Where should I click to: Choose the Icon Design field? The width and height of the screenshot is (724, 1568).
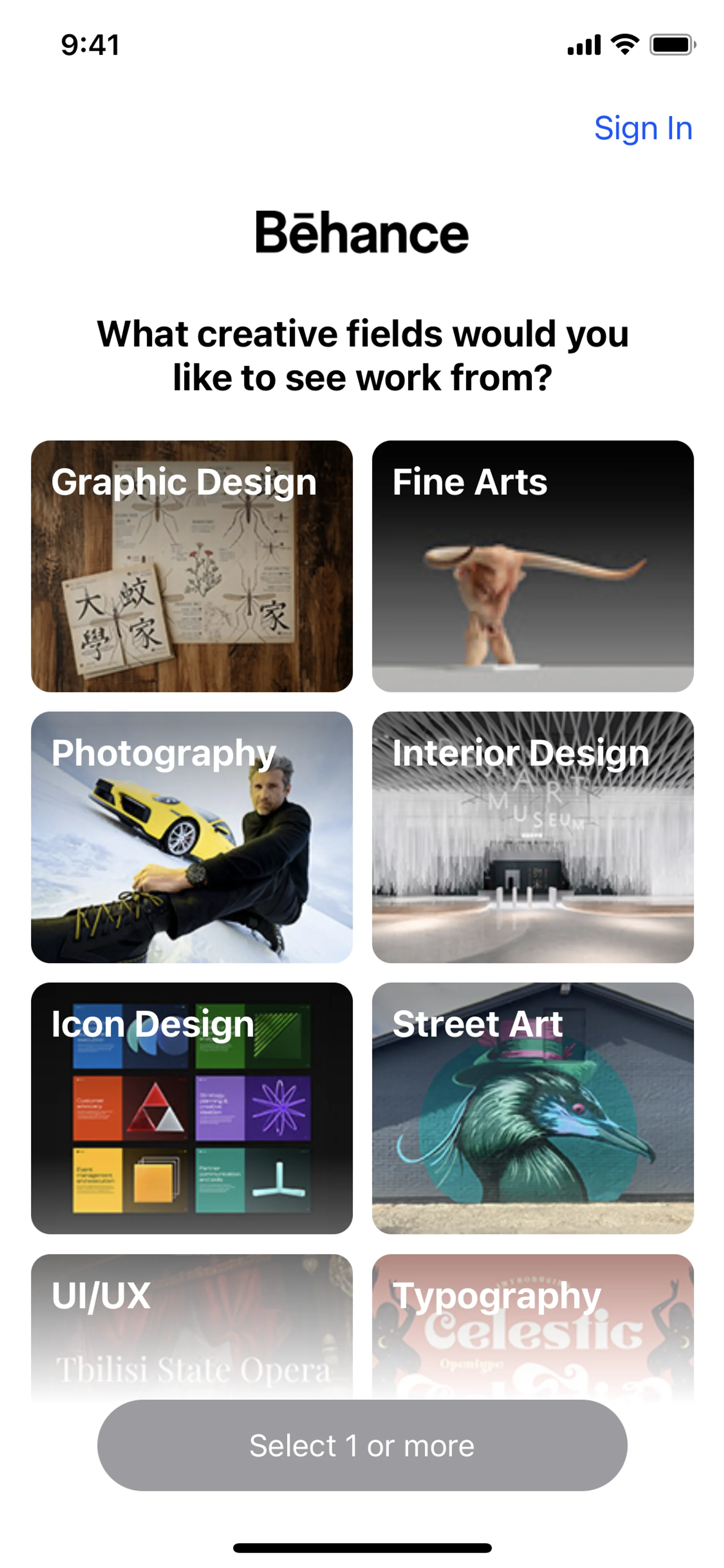[x=192, y=1108]
